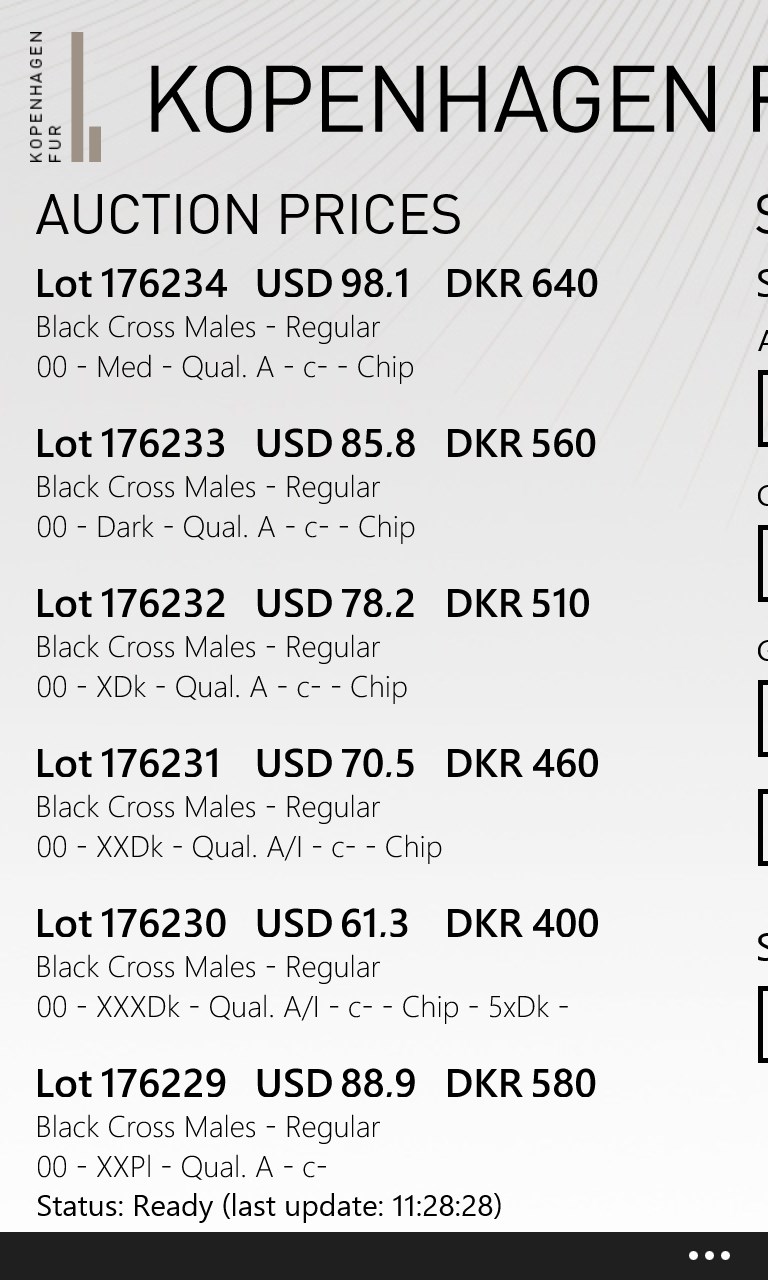Open Lot 176234 auction entry
Viewport: 768px width, 1280px height.
(x=317, y=325)
